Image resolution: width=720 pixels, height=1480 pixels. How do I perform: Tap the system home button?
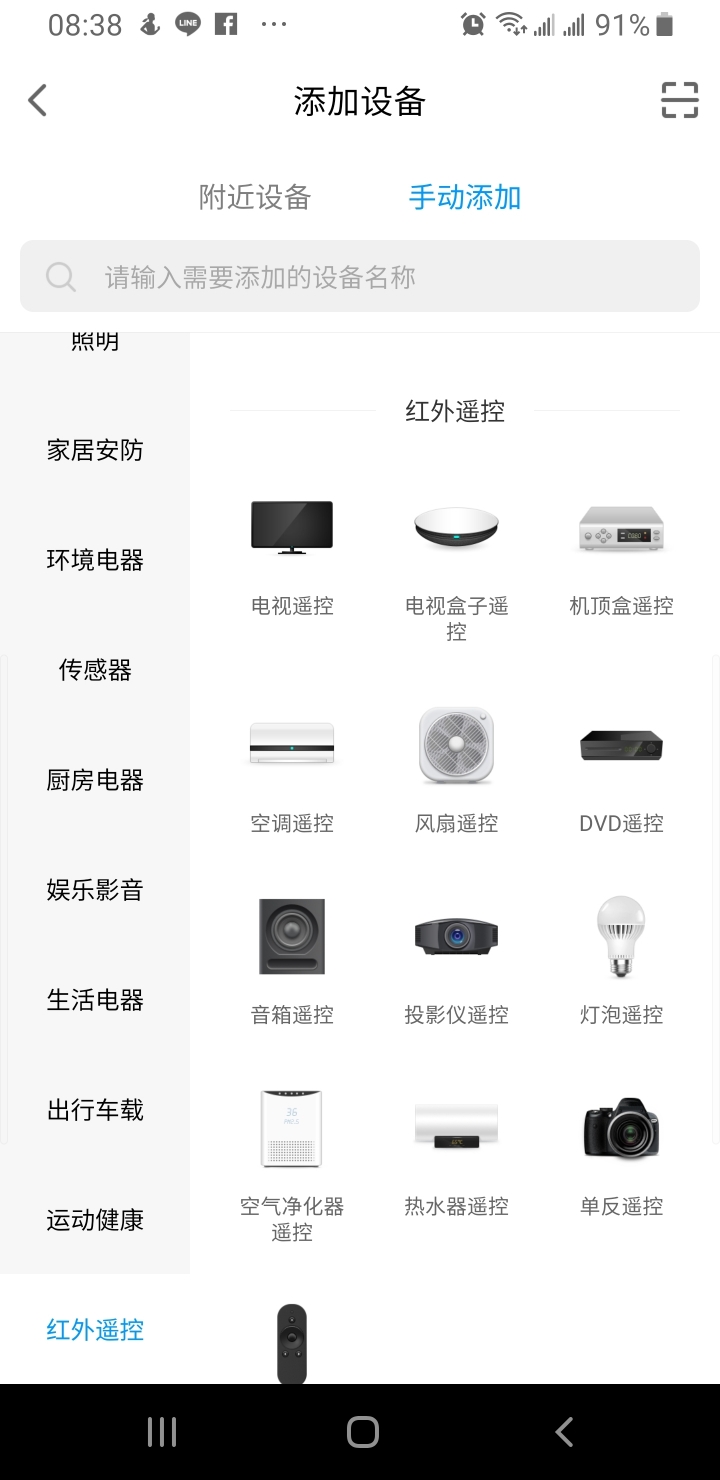coord(362,1432)
